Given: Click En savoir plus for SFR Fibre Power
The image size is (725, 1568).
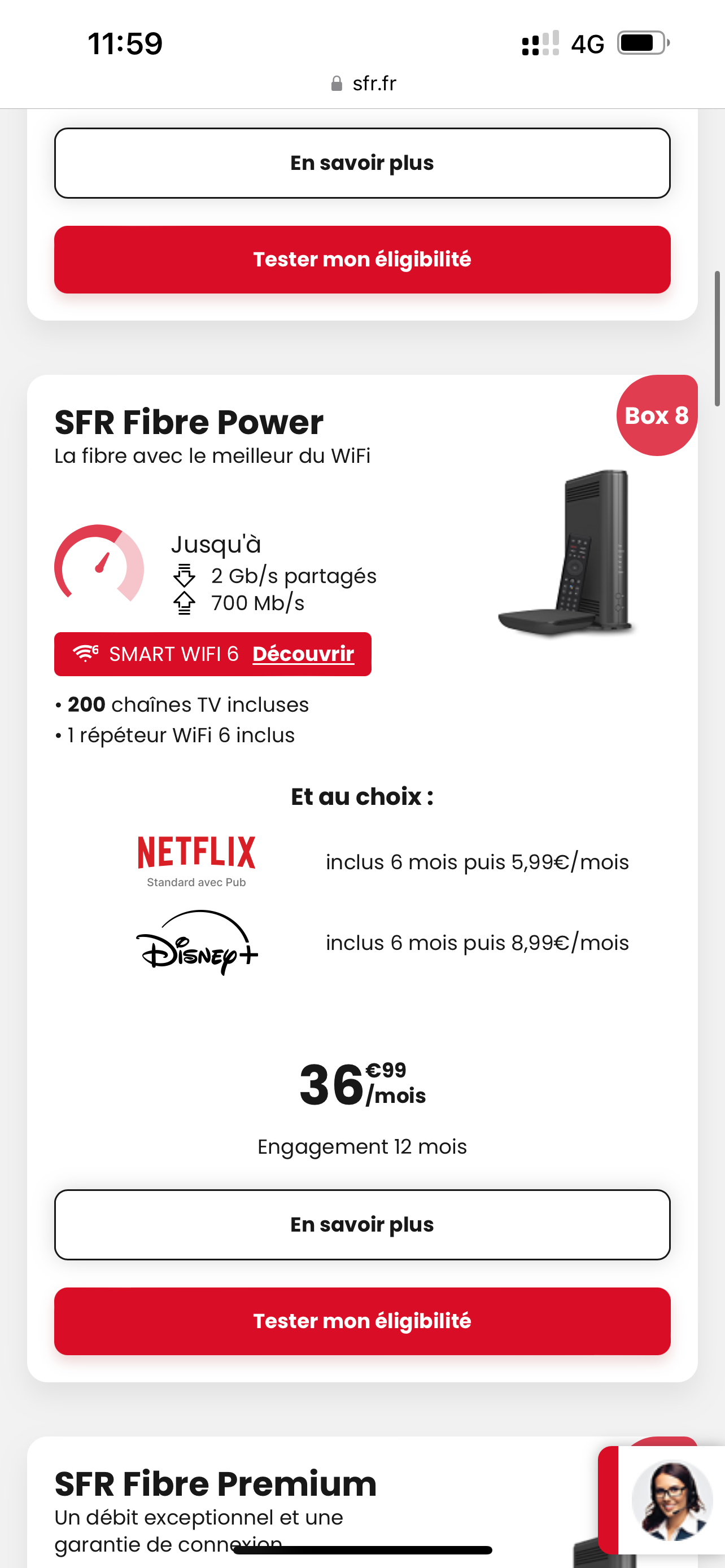Looking at the screenshot, I should point(362,1224).
